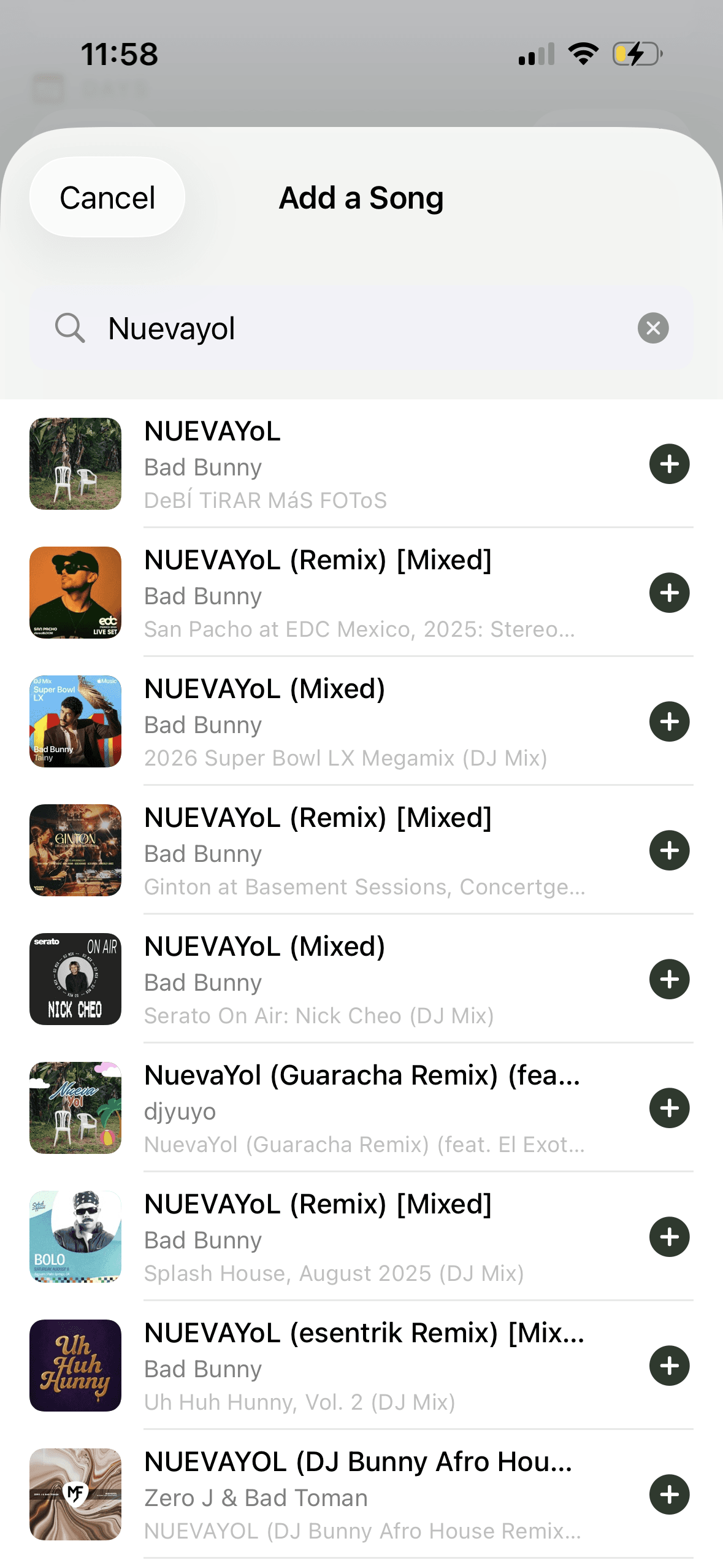Add the Splash House remix by Bad Bunny
This screenshot has height=1568, width=723.
(x=668, y=1237)
